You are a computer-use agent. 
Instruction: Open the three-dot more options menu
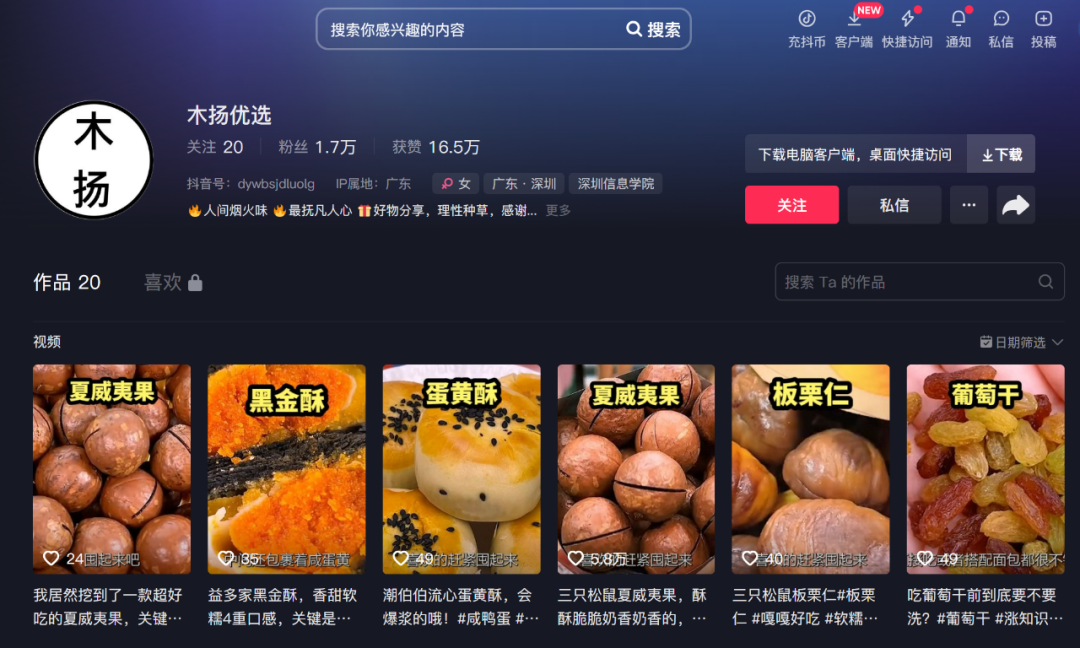pos(968,205)
